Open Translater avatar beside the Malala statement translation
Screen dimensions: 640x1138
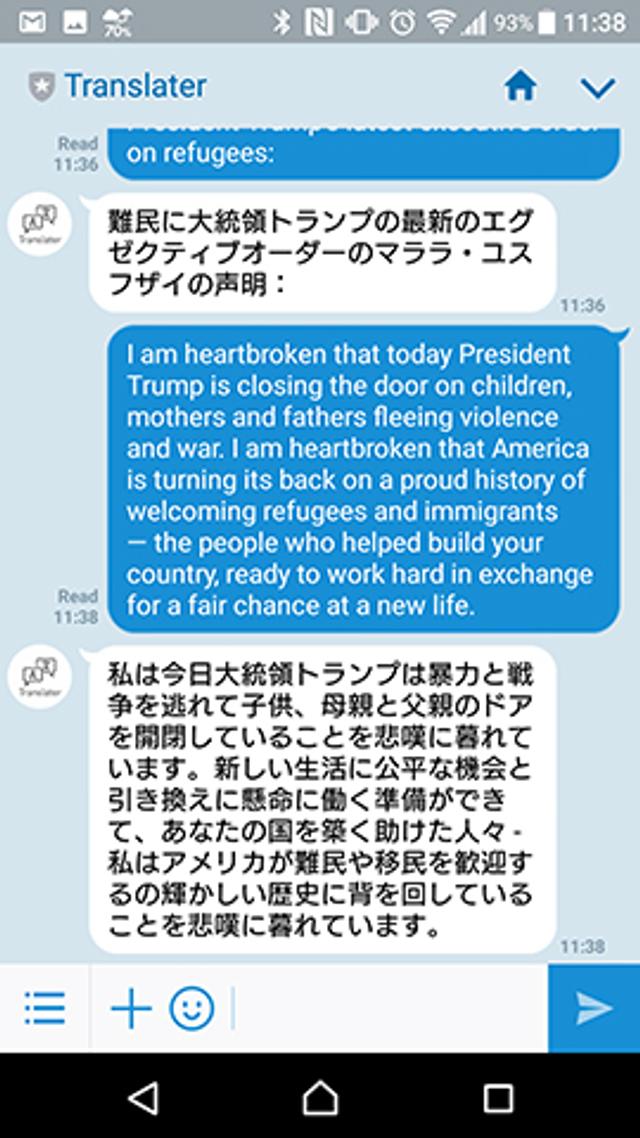click(40, 224)
